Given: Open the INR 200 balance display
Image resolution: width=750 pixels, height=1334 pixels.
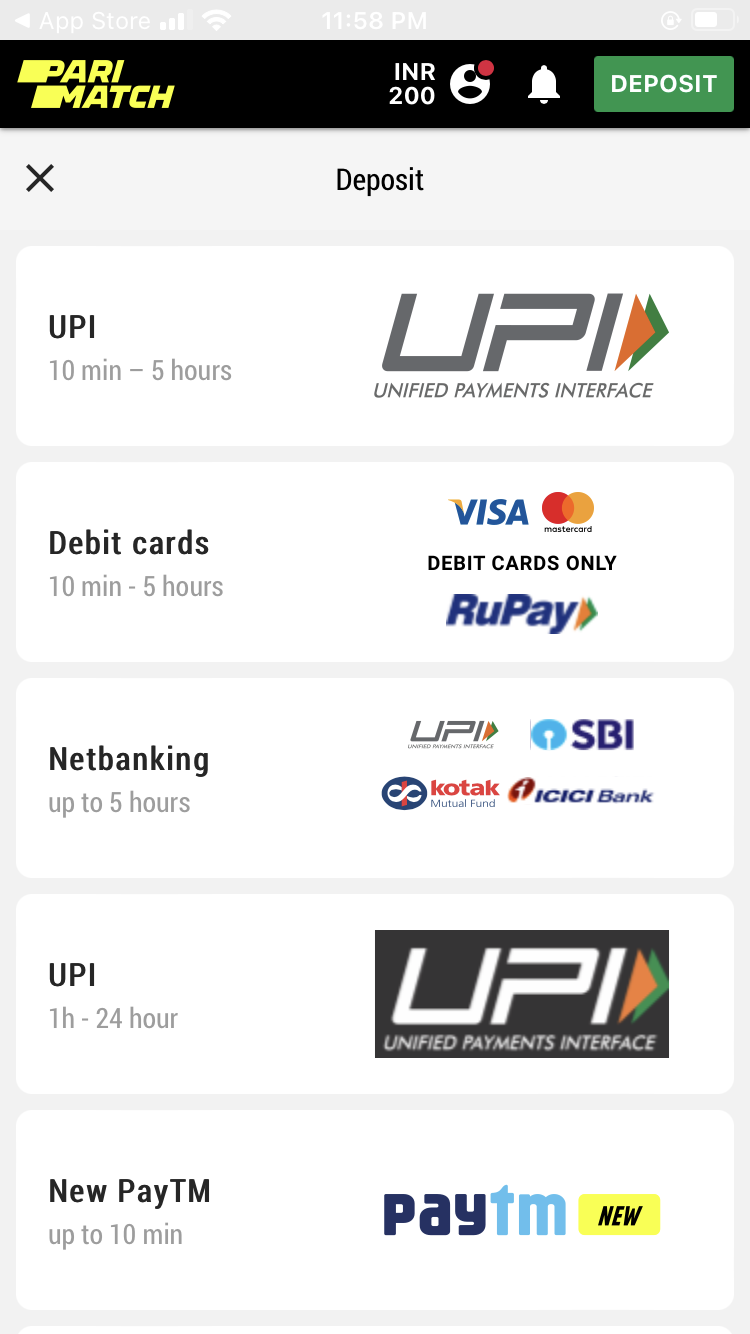Looking at the screenshot, I should pyautogui.click(x=413, y=84).
